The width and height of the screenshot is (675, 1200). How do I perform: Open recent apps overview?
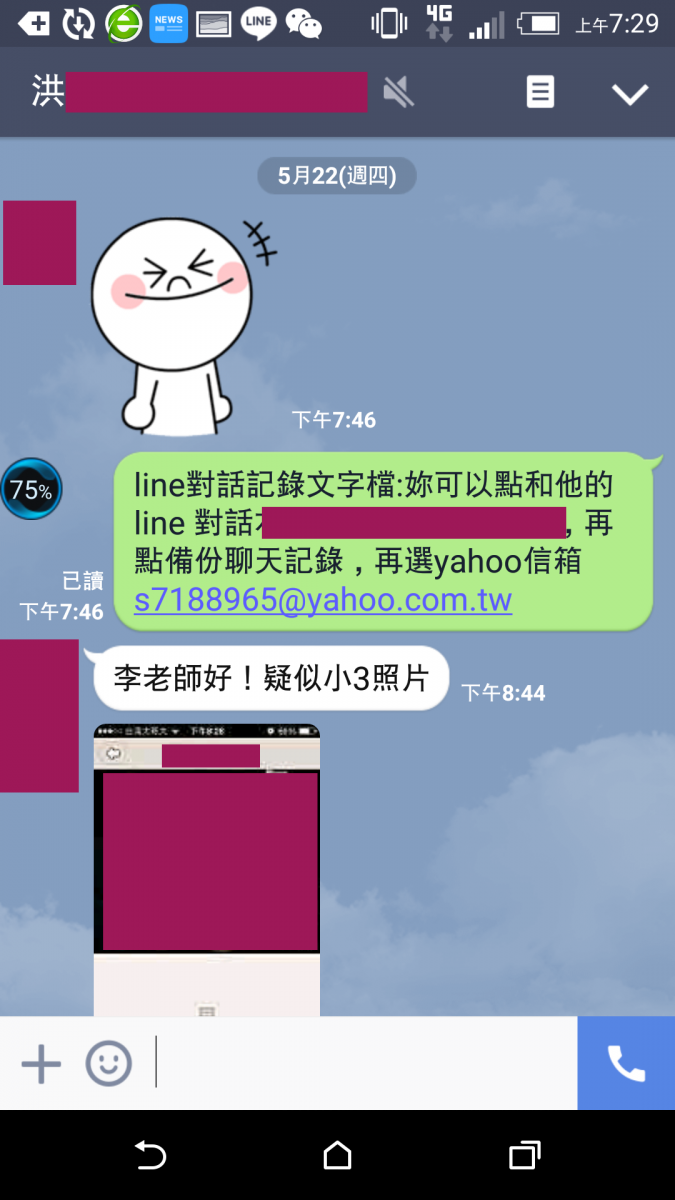coord(524,1156)
